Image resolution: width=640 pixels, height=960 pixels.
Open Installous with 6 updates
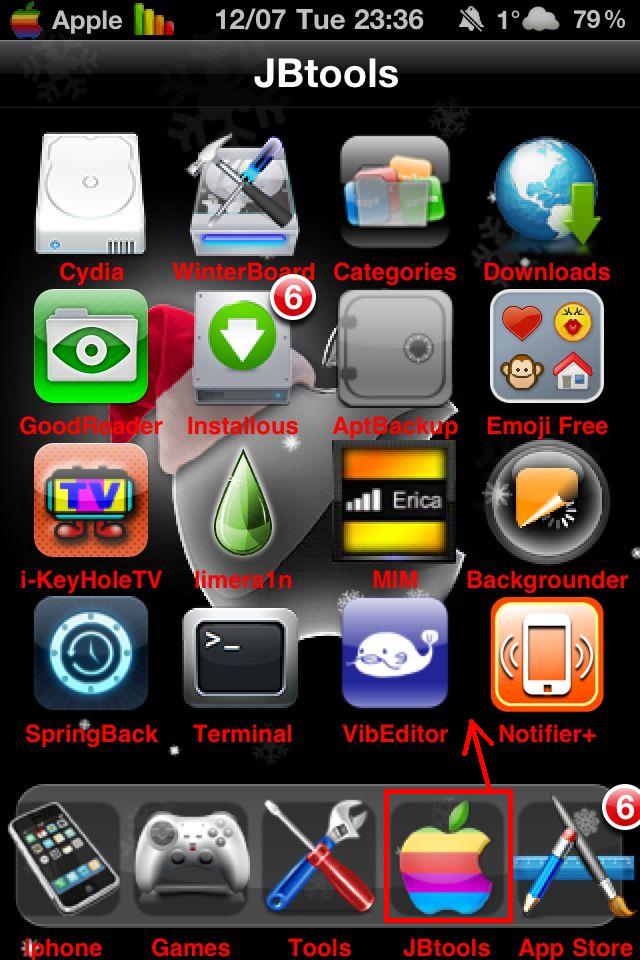coord(243,346)
